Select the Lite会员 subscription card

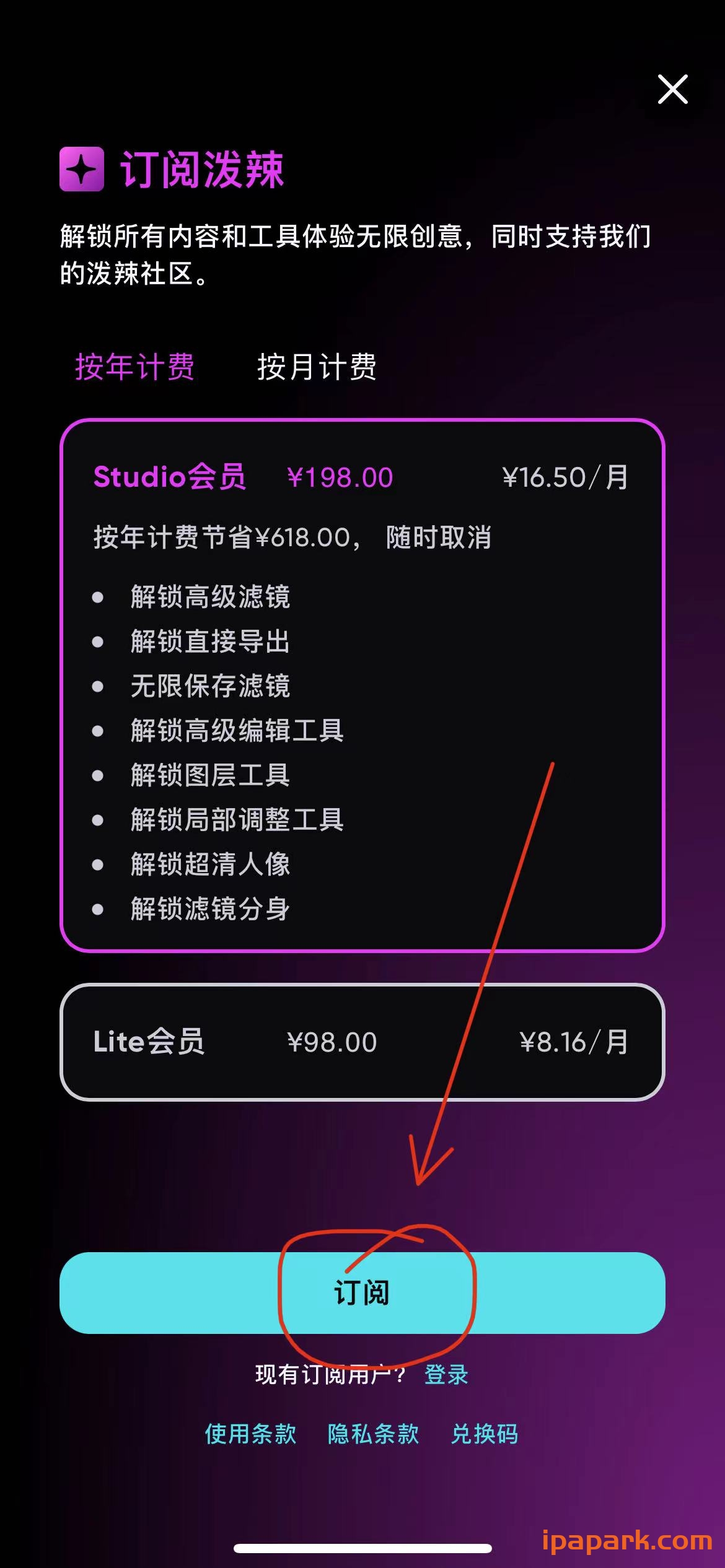click(361, 1042)
